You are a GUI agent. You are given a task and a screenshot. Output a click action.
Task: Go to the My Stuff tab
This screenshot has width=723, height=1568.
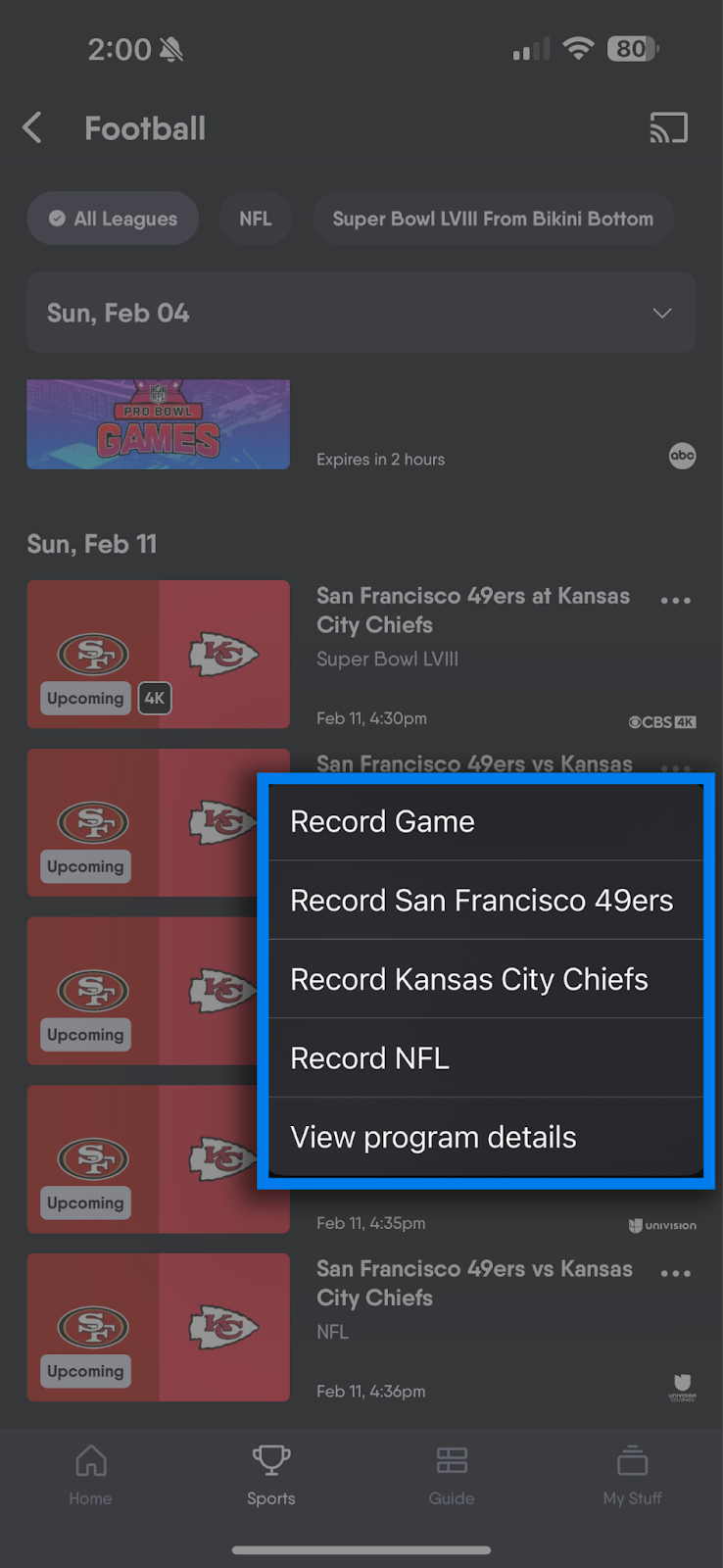coord(632,1474)
